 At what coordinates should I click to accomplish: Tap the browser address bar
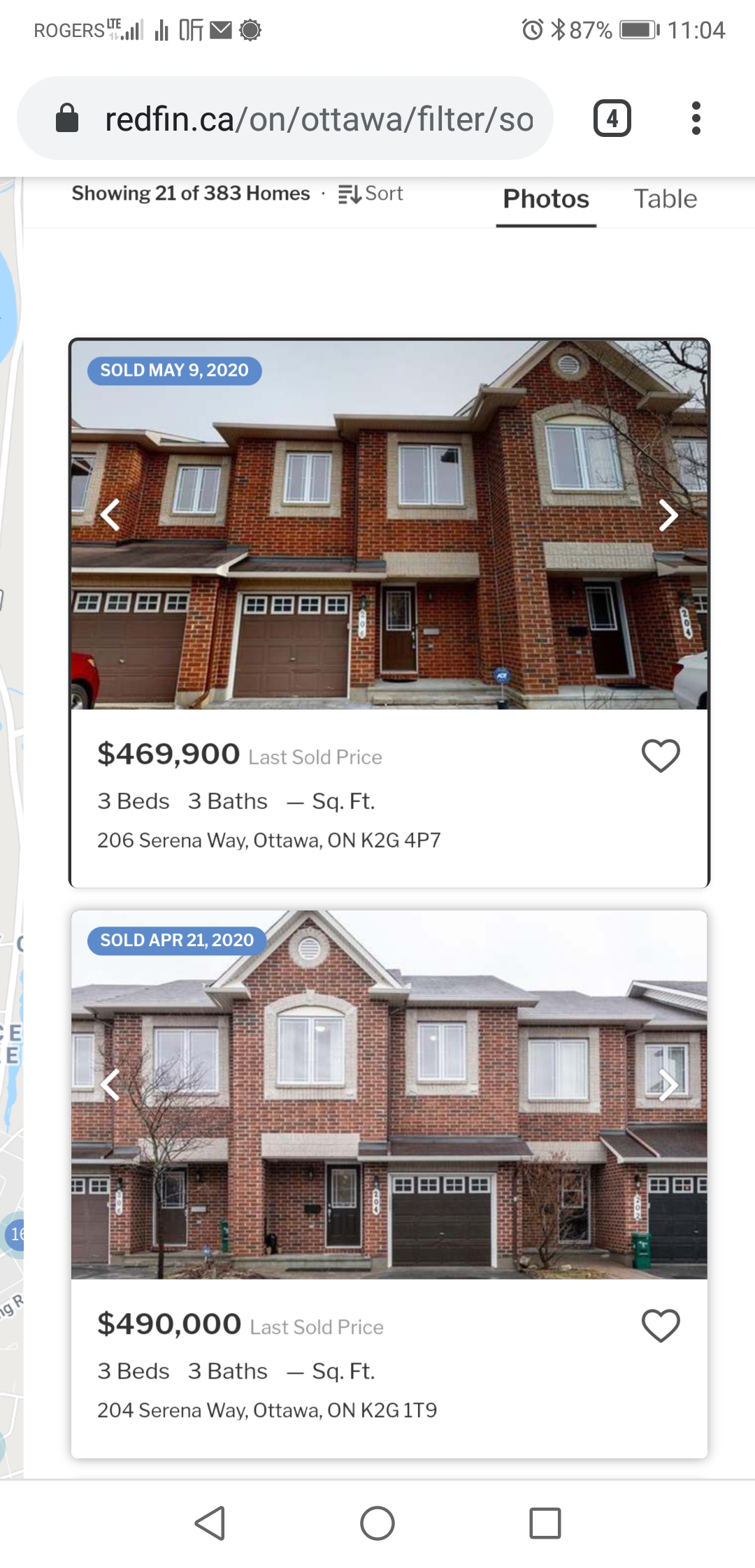(318, 119)
